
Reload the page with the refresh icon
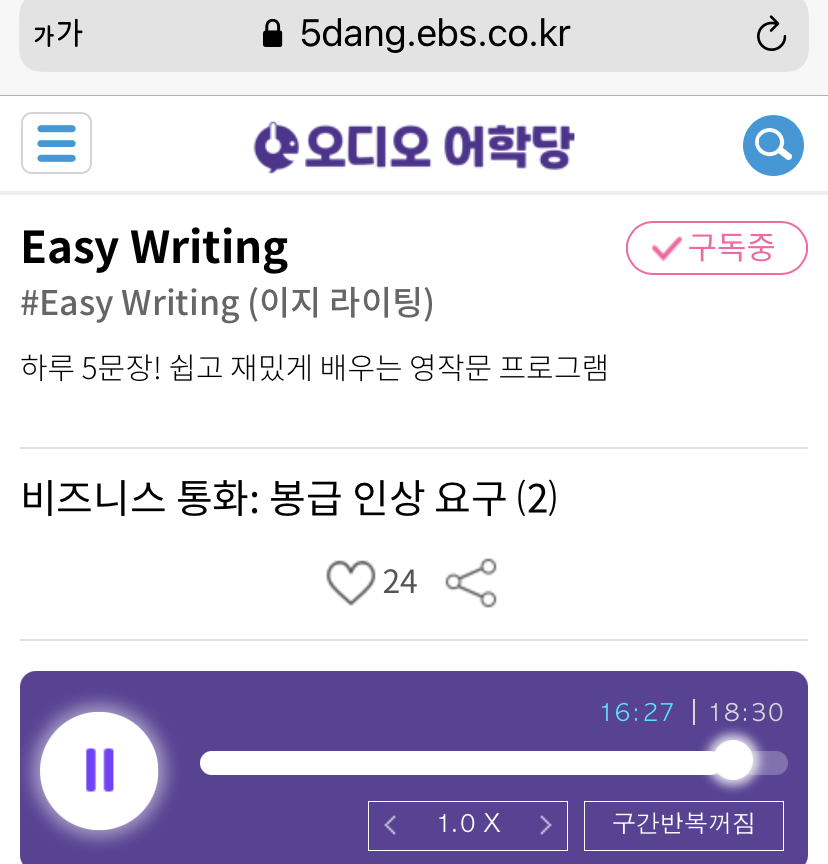tap(770, 33)
